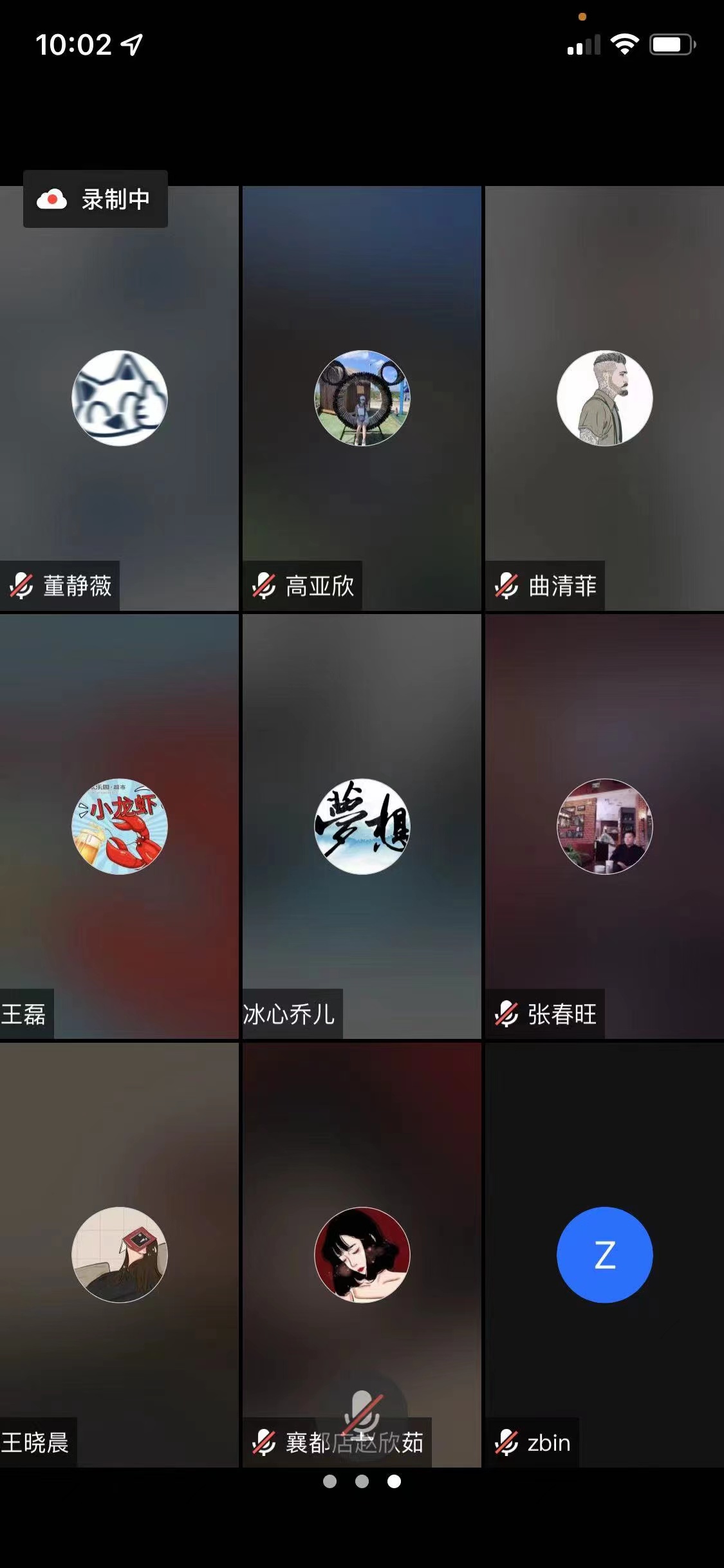Open the 录制中 recording indicator
The width and height of the screenshot is (724, 1568).
[x=95, y=199]
